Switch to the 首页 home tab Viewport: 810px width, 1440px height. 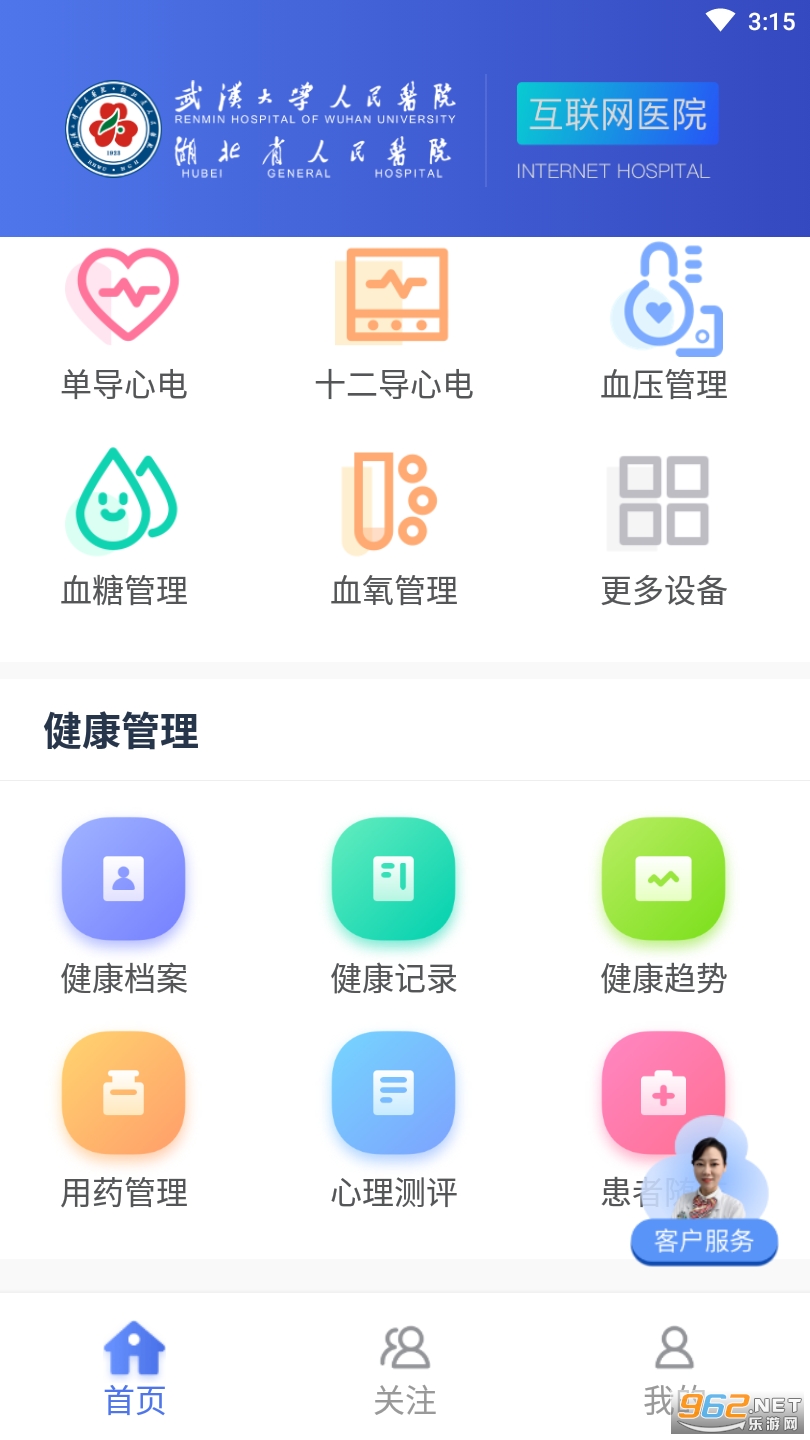click(135, 1370)
